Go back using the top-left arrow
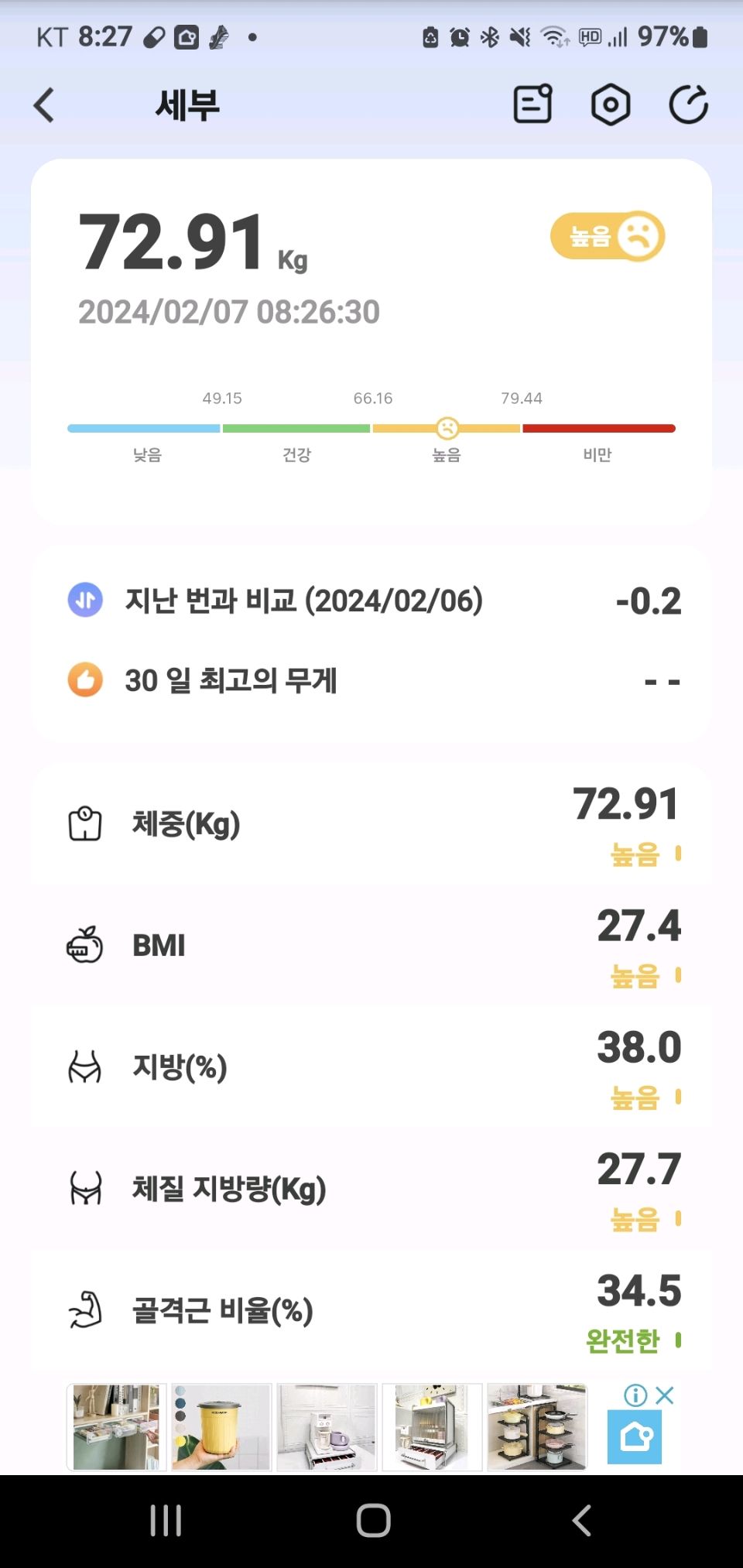 click(x=44, y=105)
